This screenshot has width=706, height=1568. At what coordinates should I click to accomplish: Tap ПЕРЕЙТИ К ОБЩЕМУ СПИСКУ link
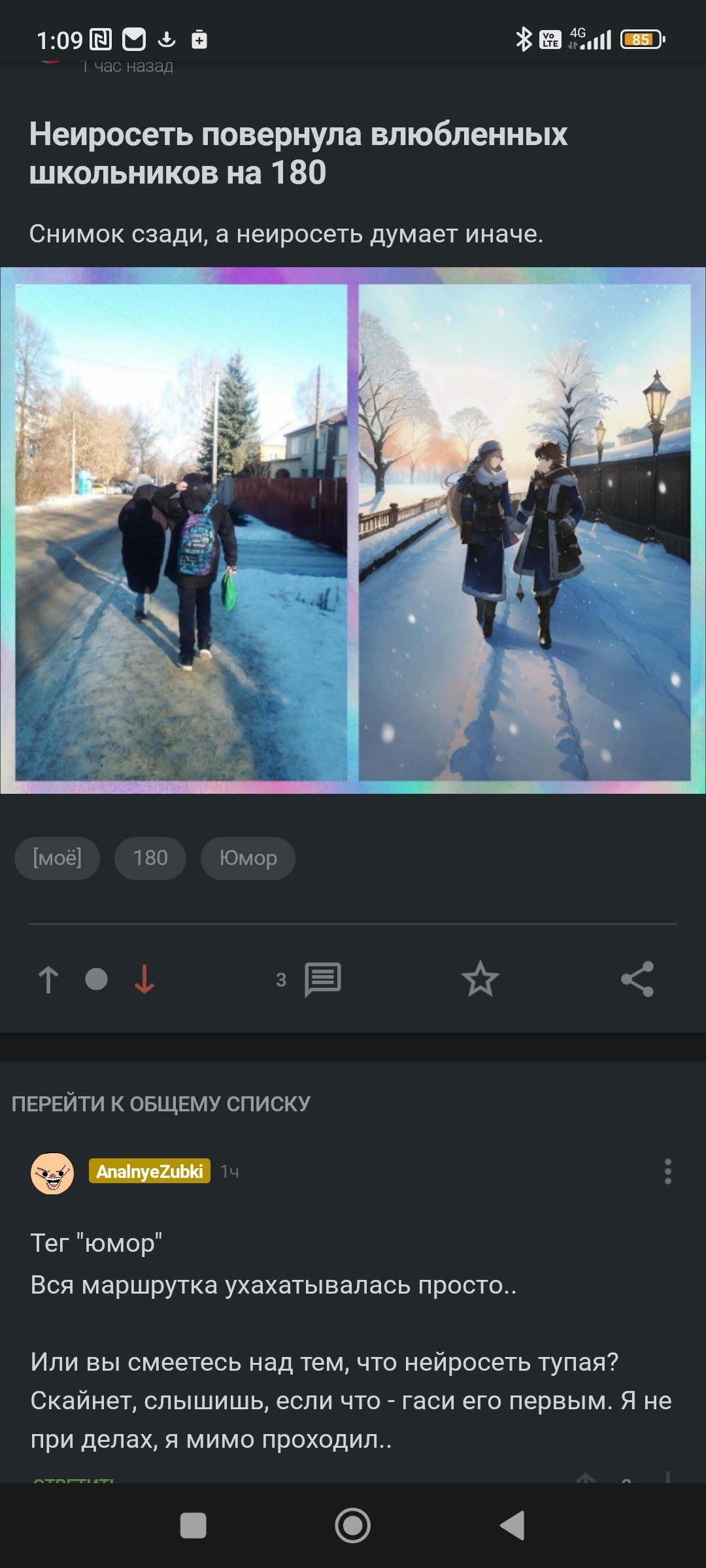coord(161,1103)
